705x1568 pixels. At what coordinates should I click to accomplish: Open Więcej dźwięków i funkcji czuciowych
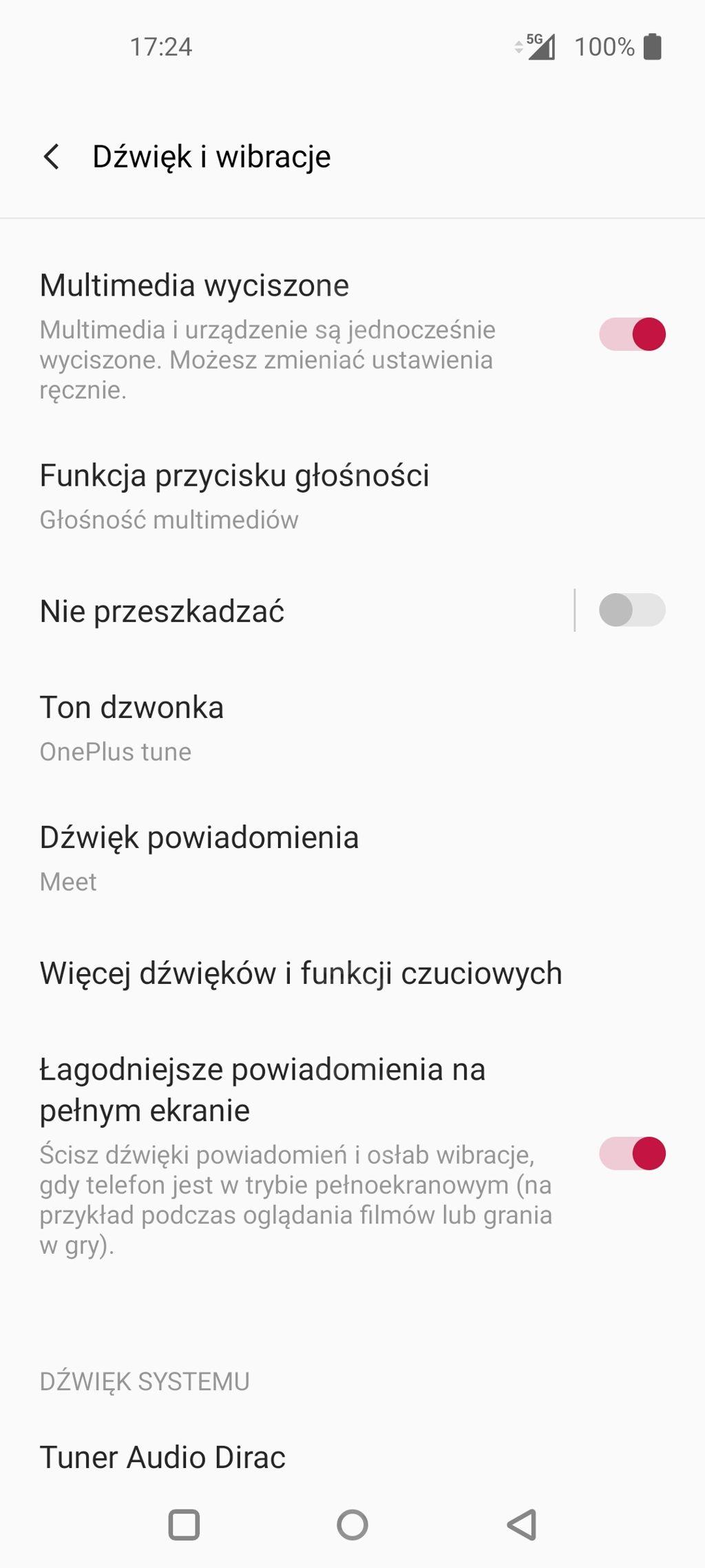click(301, 973)
